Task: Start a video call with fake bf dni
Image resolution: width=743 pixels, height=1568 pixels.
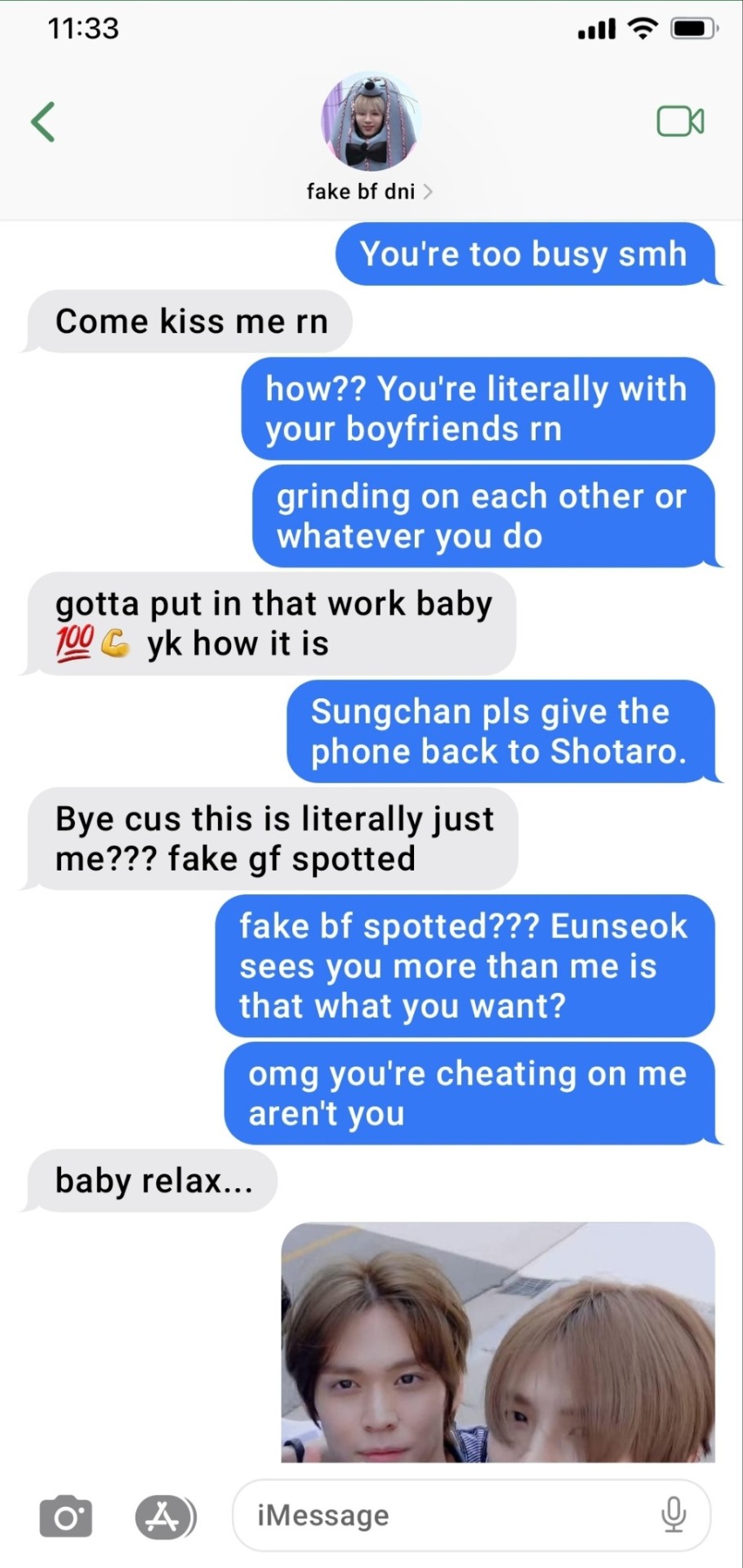Action: coord(680,122)
